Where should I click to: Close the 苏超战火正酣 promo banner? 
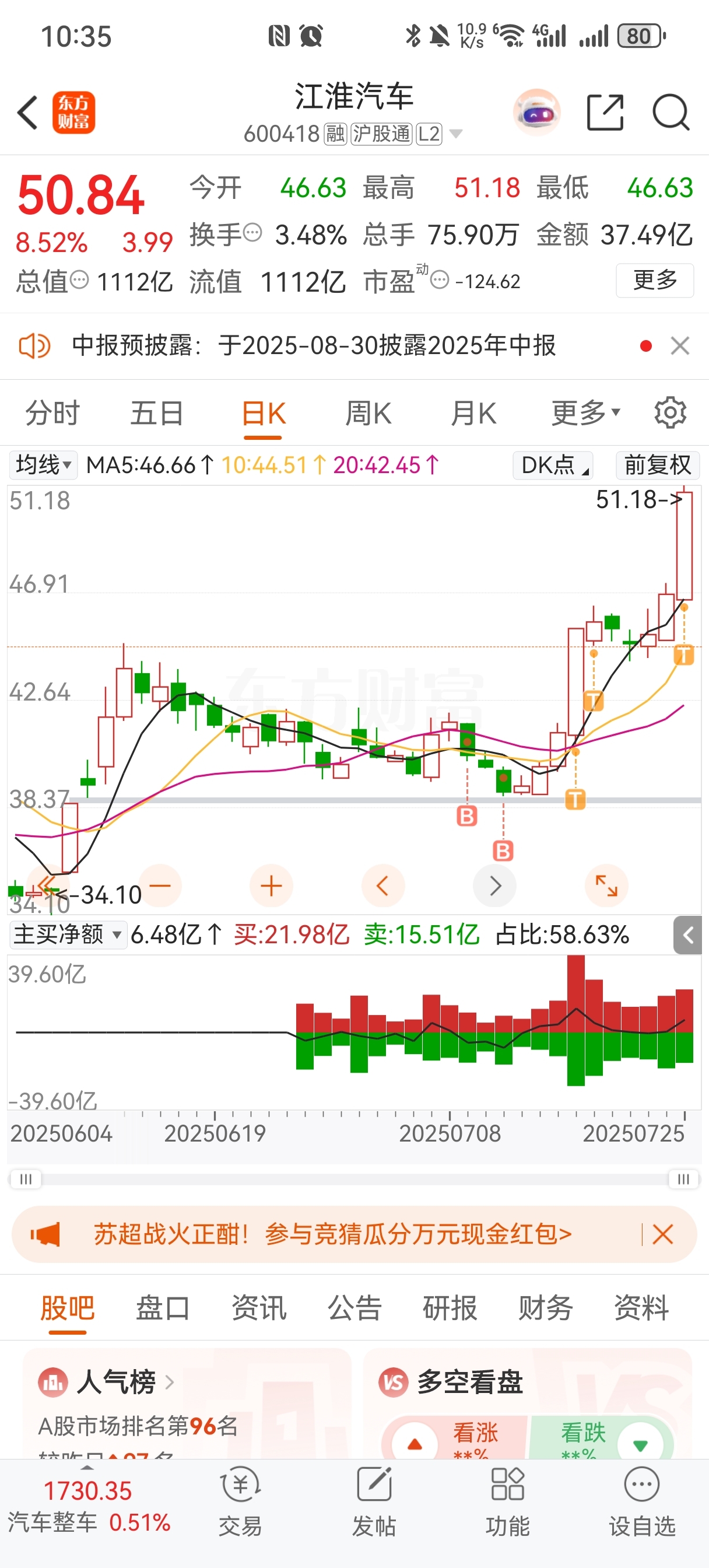[x=663, y=1234]
